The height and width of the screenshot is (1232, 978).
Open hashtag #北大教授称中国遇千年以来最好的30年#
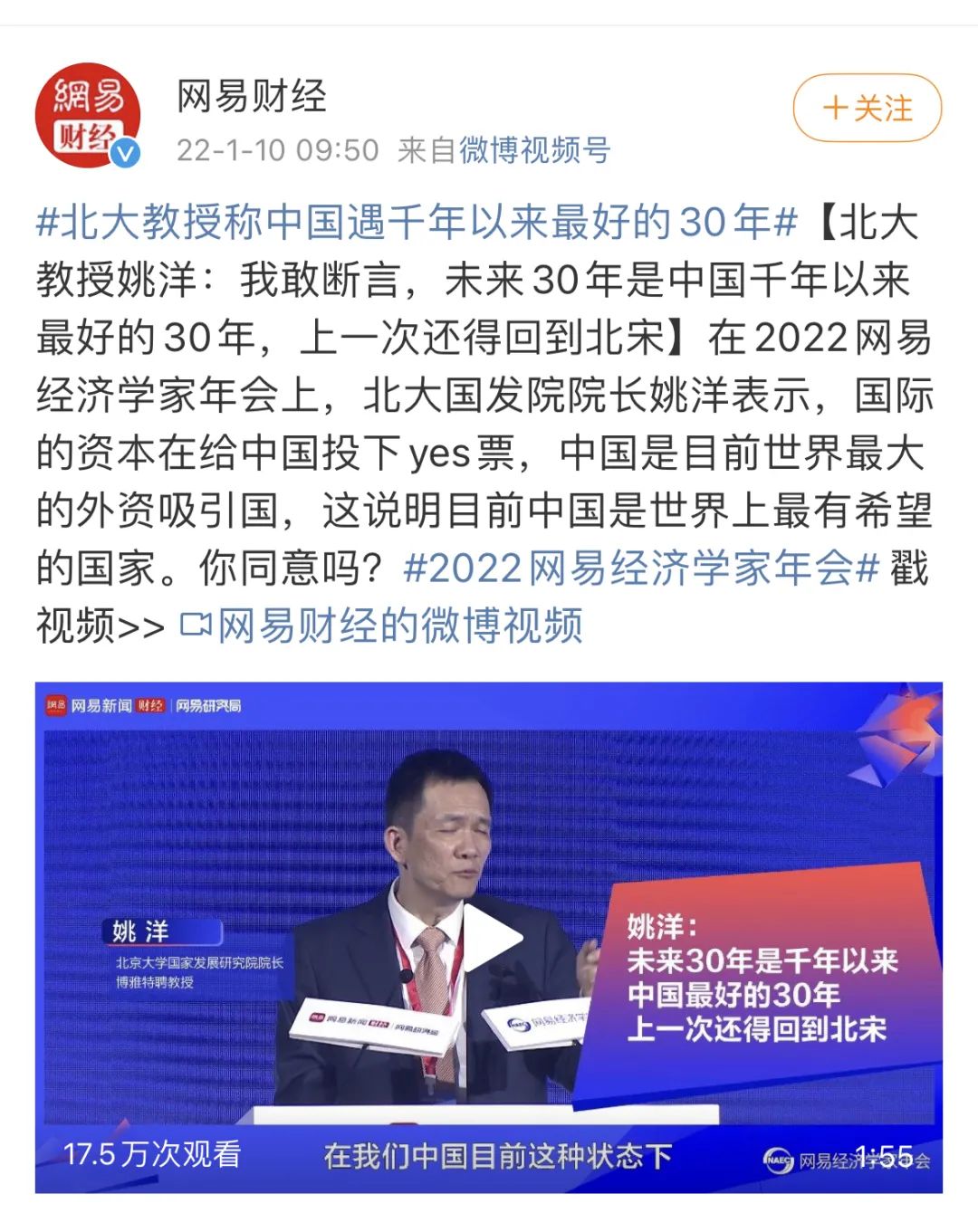pos(417,223)
